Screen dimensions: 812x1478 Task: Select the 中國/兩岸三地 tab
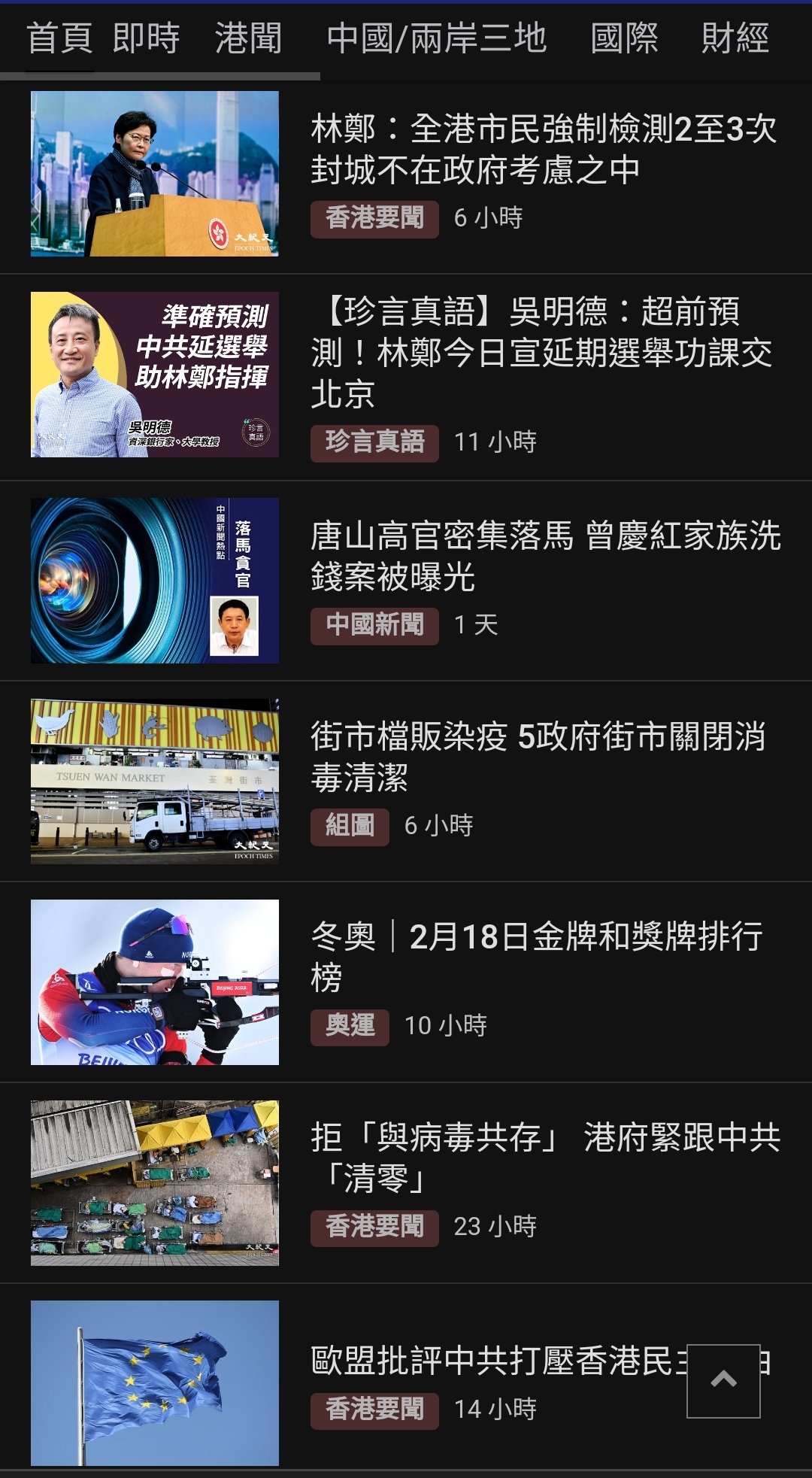coord(436,38)
